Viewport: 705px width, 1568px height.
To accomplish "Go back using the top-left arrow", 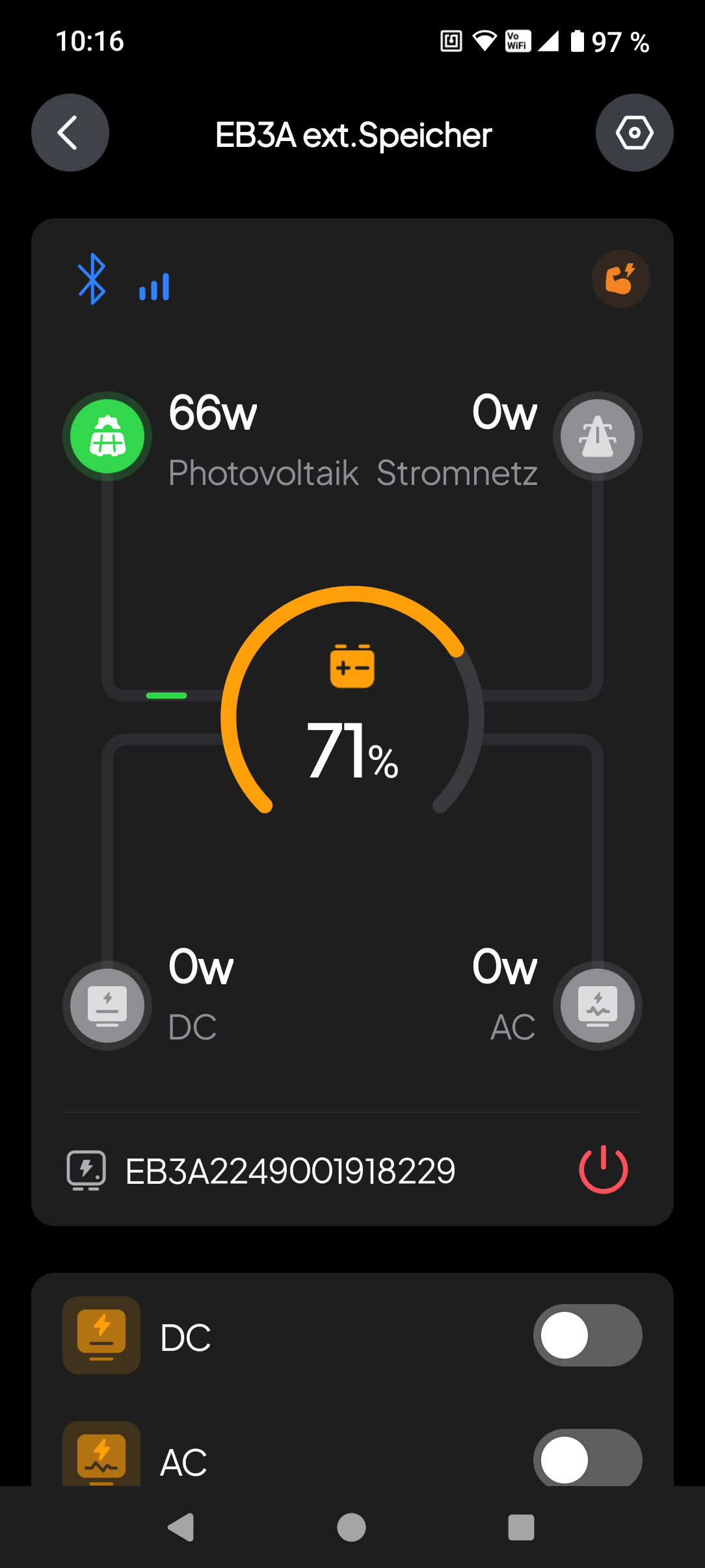I will (x=70, y=133).
